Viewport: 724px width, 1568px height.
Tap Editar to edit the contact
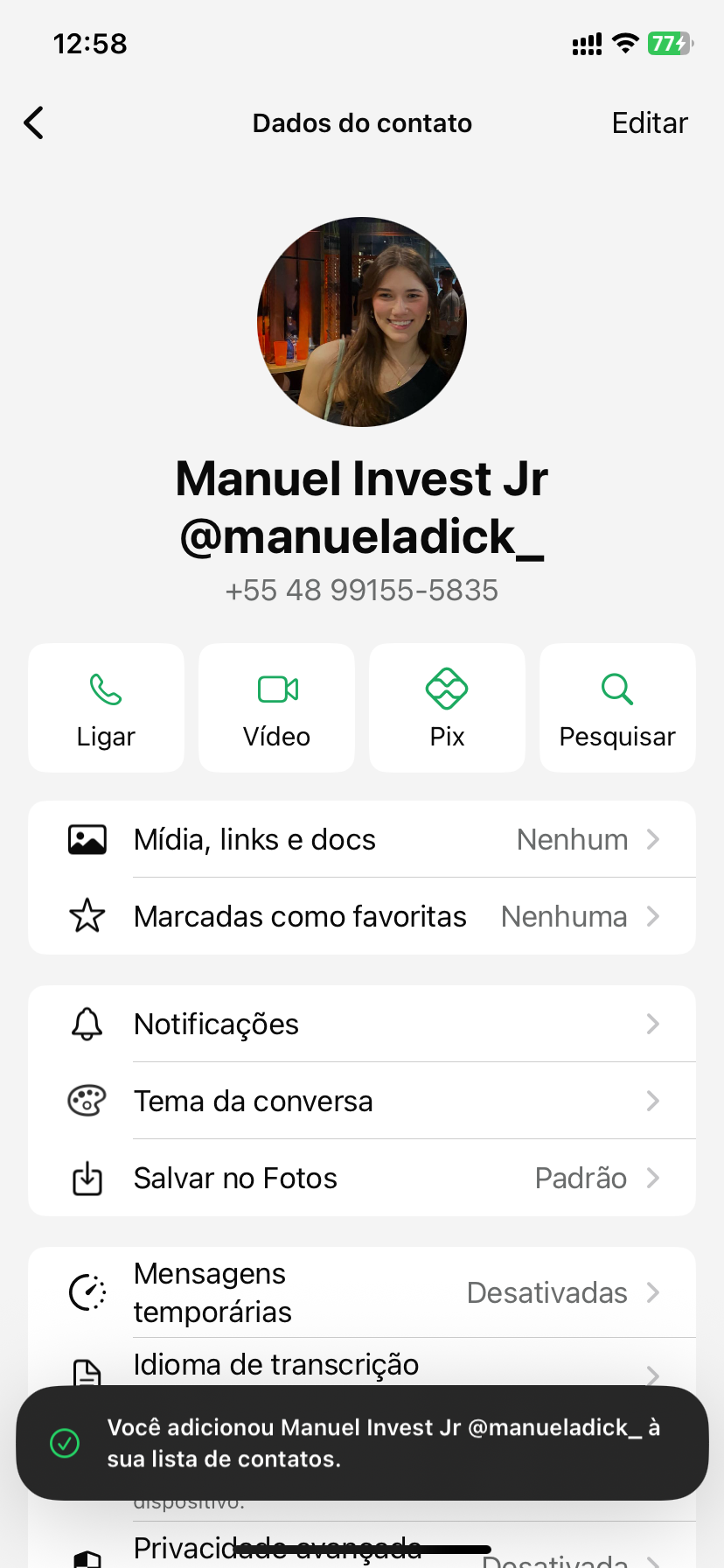(649, 123)
